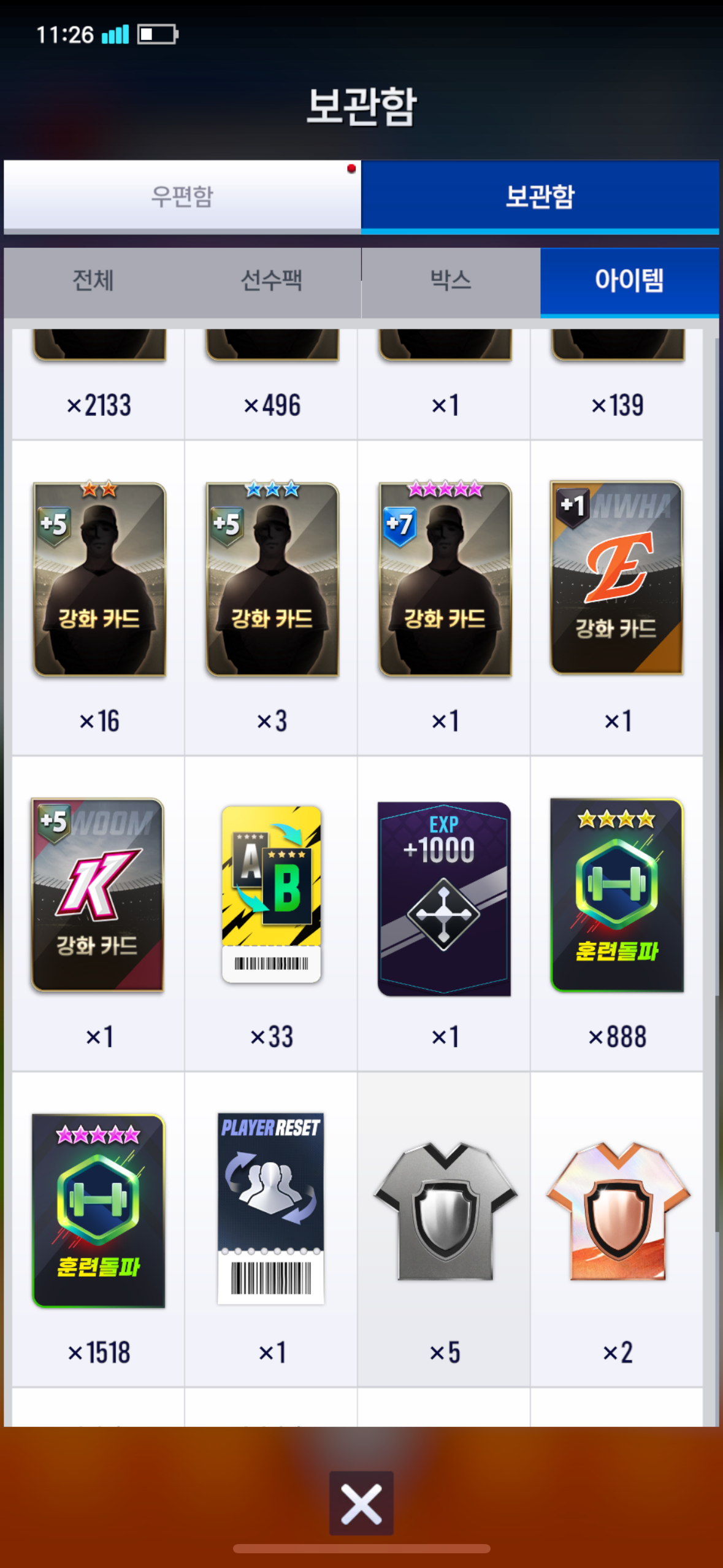The image size is (723, 1568).
Task: Open the PLAYER RESET ticket
Action: [x=271, y=1209]
